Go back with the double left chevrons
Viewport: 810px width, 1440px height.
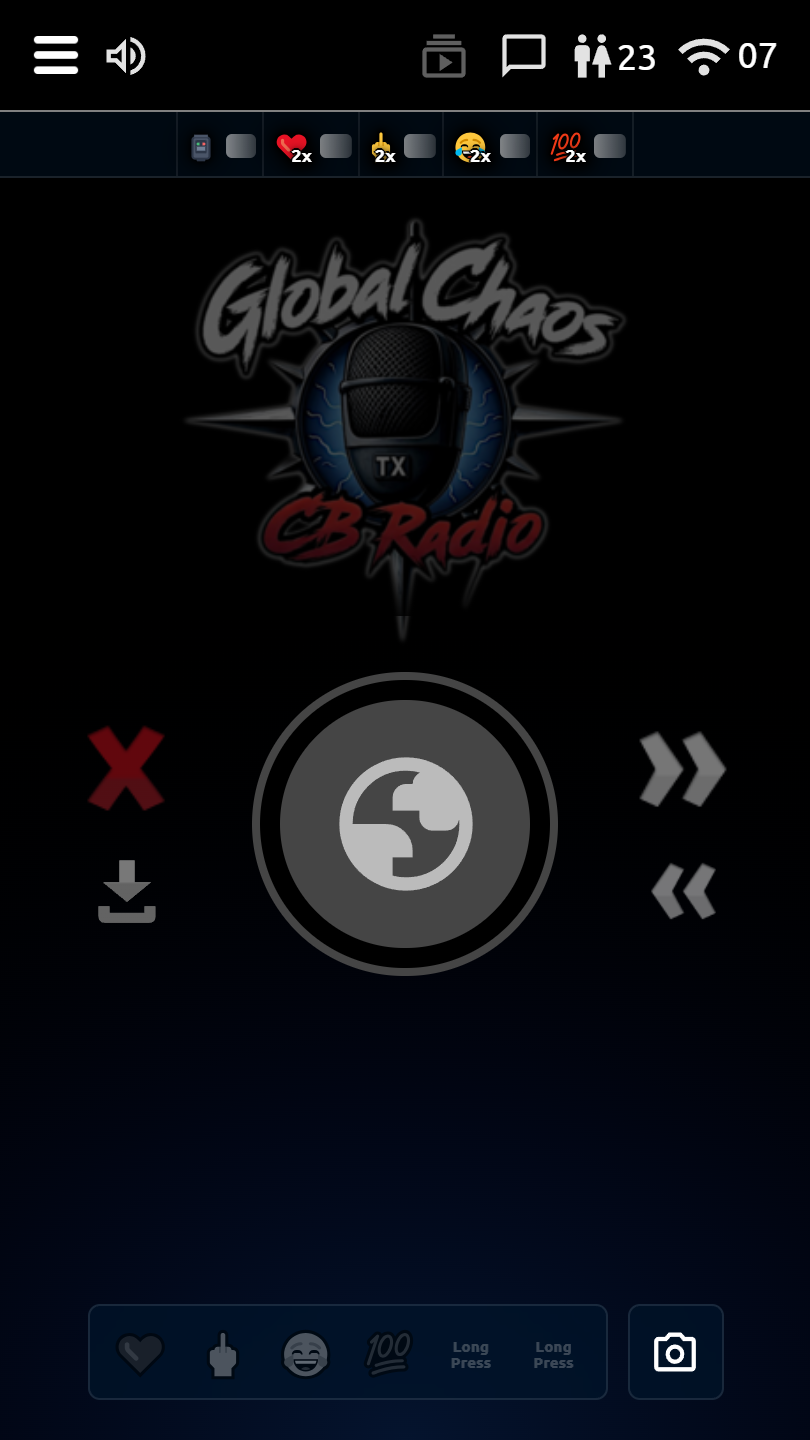[684, 891]
